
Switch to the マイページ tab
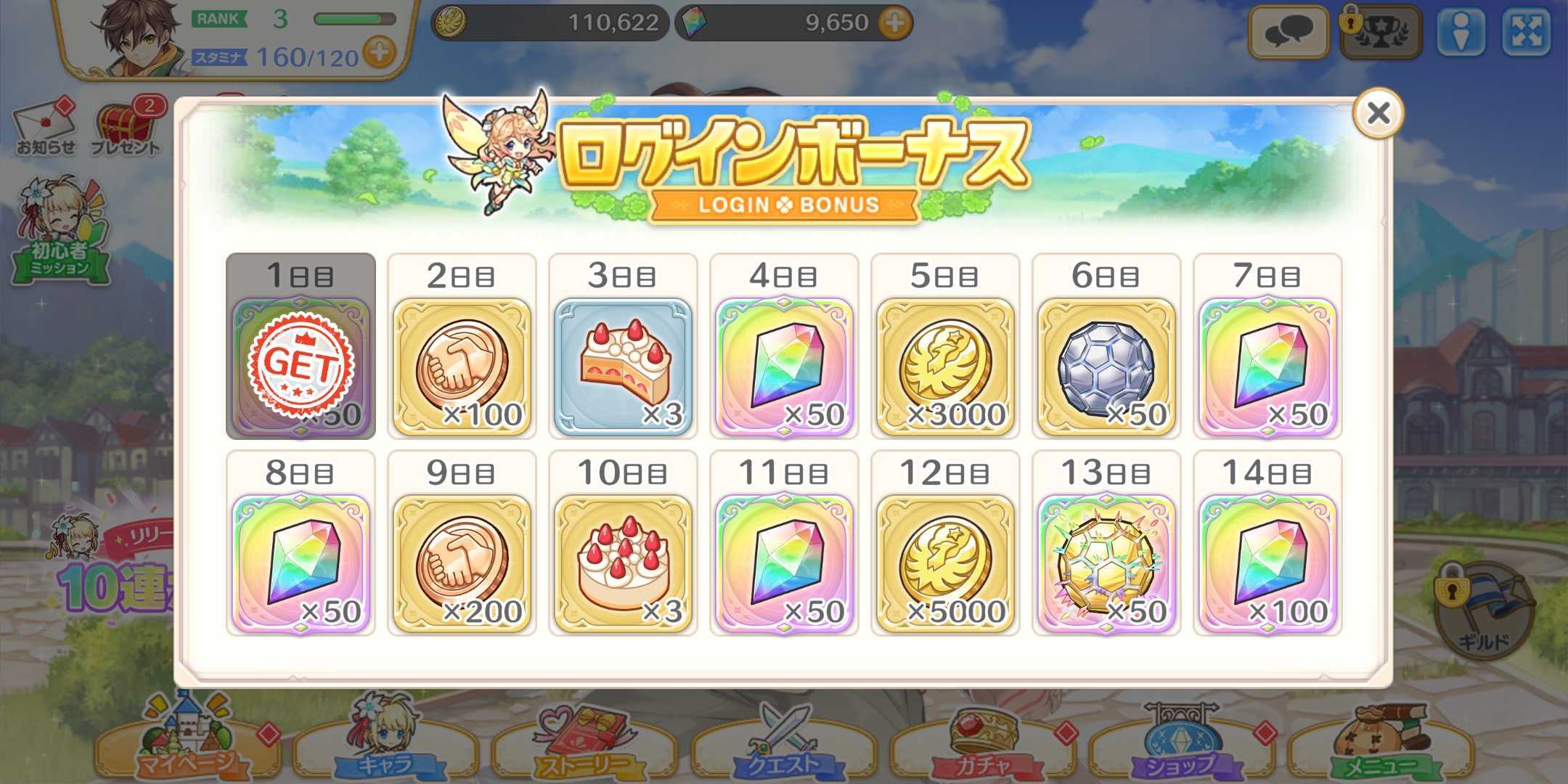pyautogui.click(x=187, y=740)
